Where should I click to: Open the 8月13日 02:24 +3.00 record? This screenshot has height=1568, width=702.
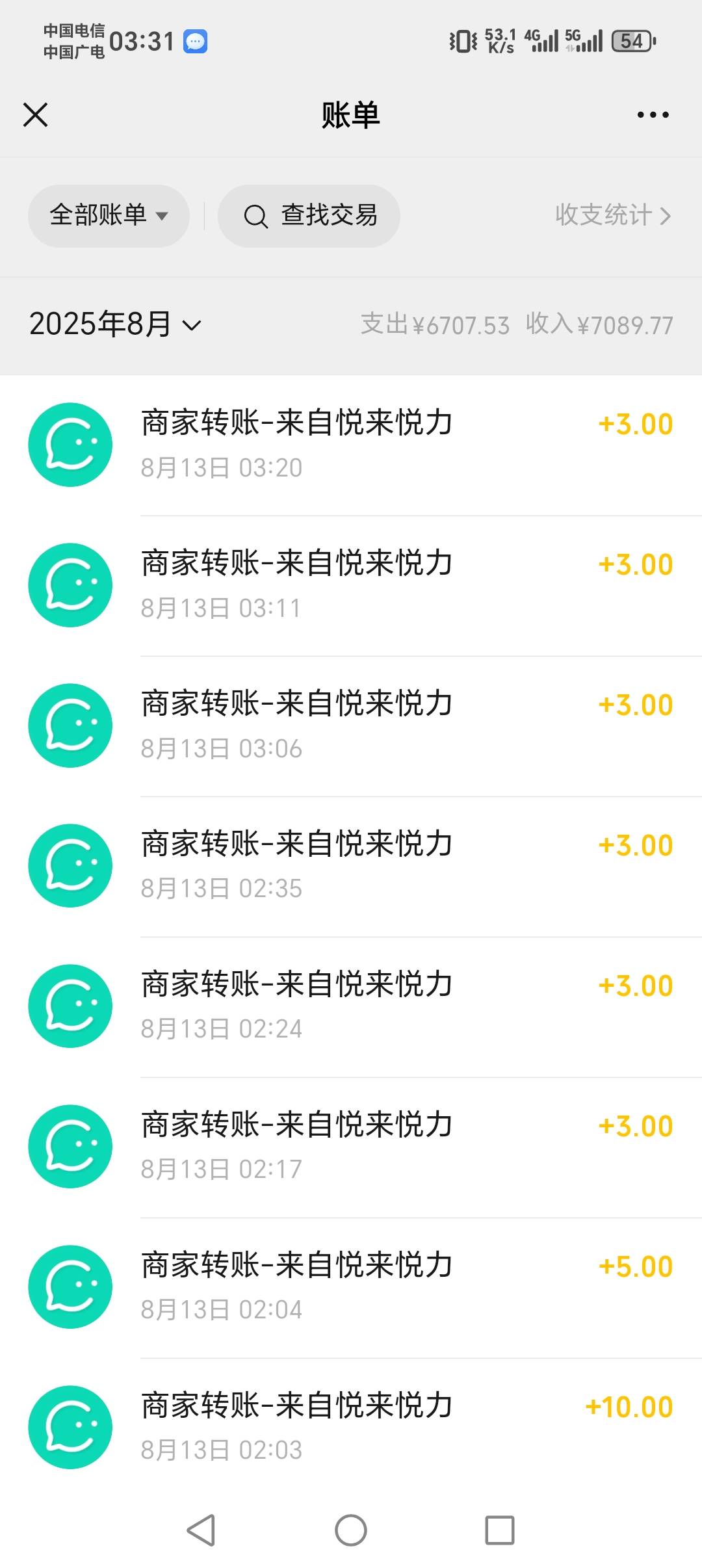[x=351, y=1007]
